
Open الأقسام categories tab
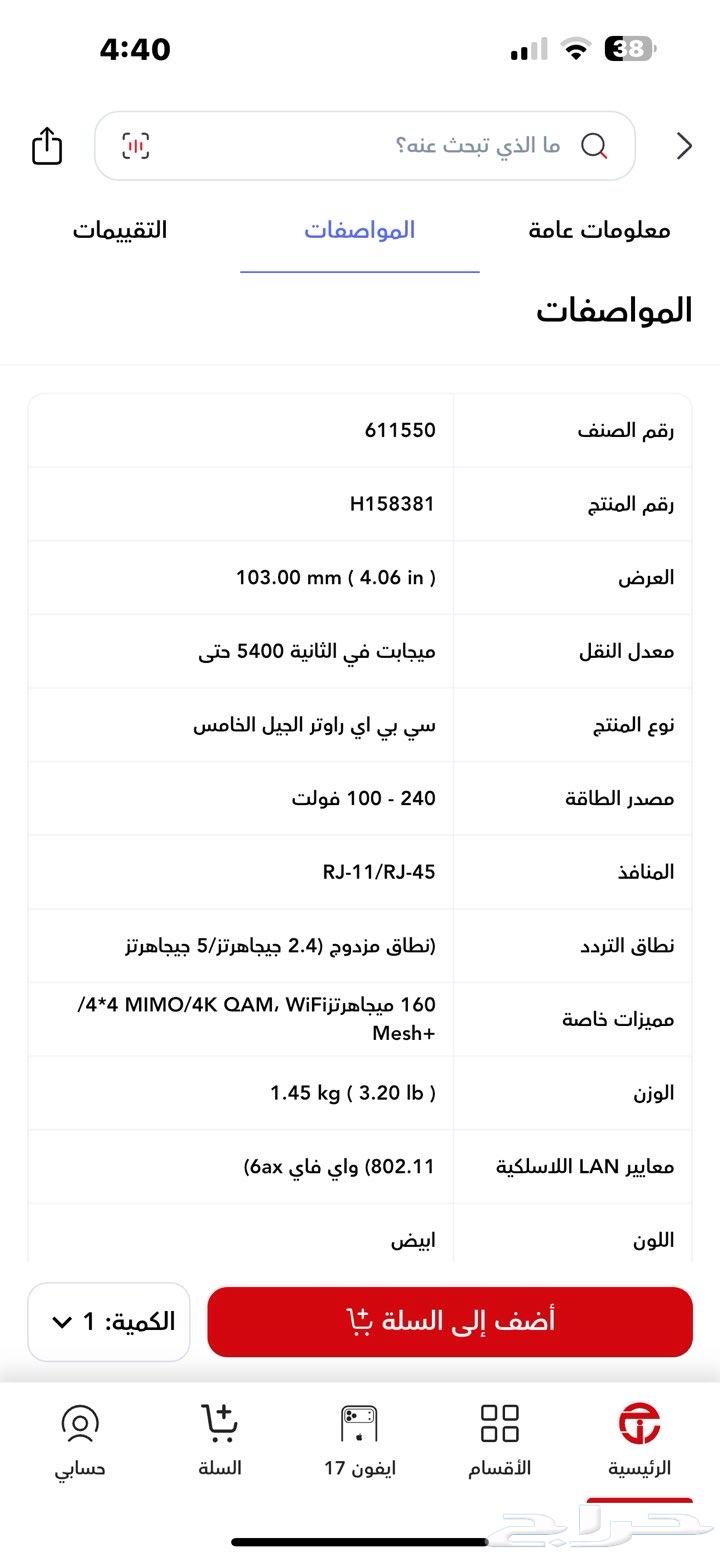[500, 1440]
